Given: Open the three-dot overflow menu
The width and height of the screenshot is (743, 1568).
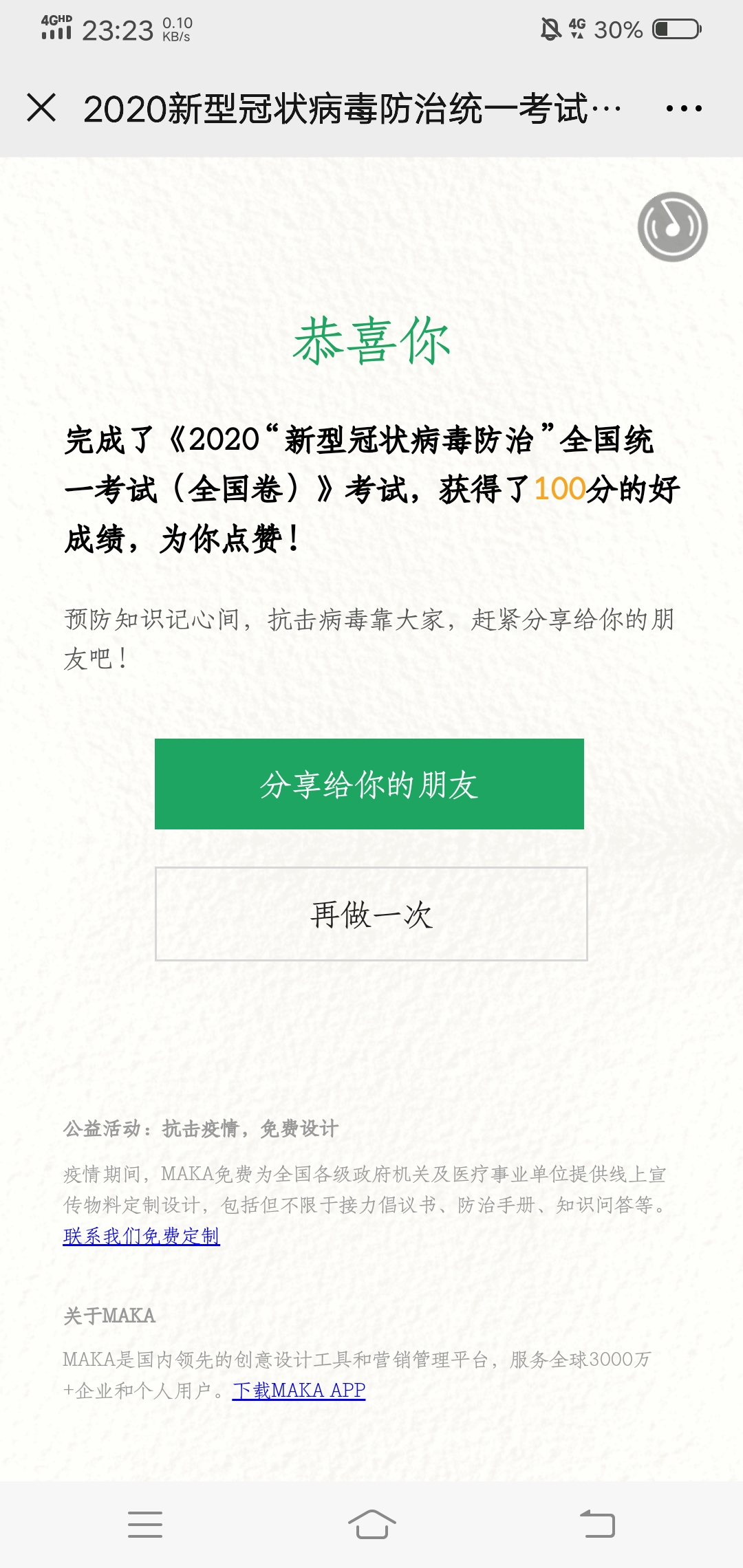Looking at the screenshot, I should [684, 108].
